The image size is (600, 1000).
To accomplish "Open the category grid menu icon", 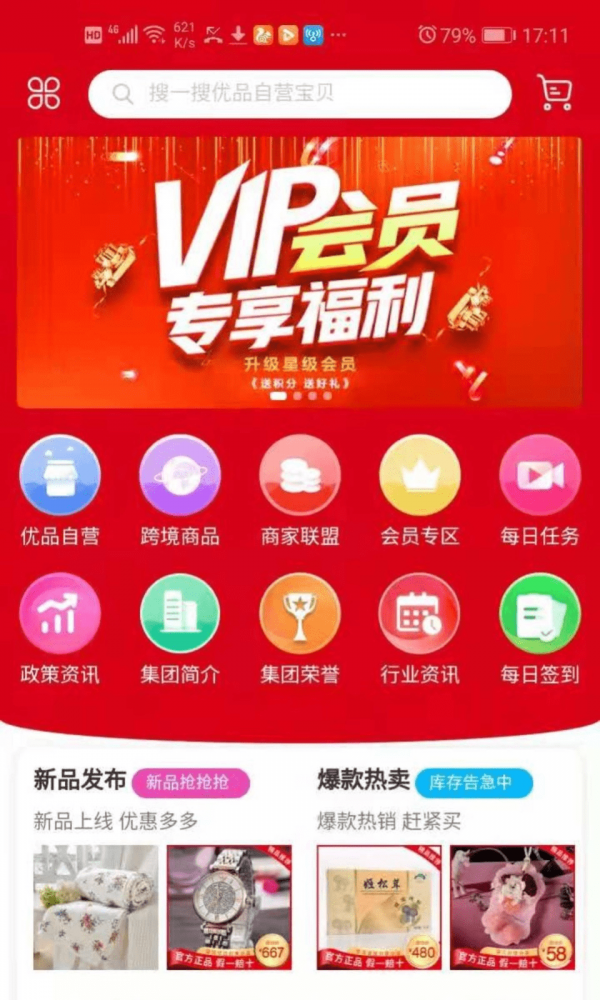I will pos(44,94).
